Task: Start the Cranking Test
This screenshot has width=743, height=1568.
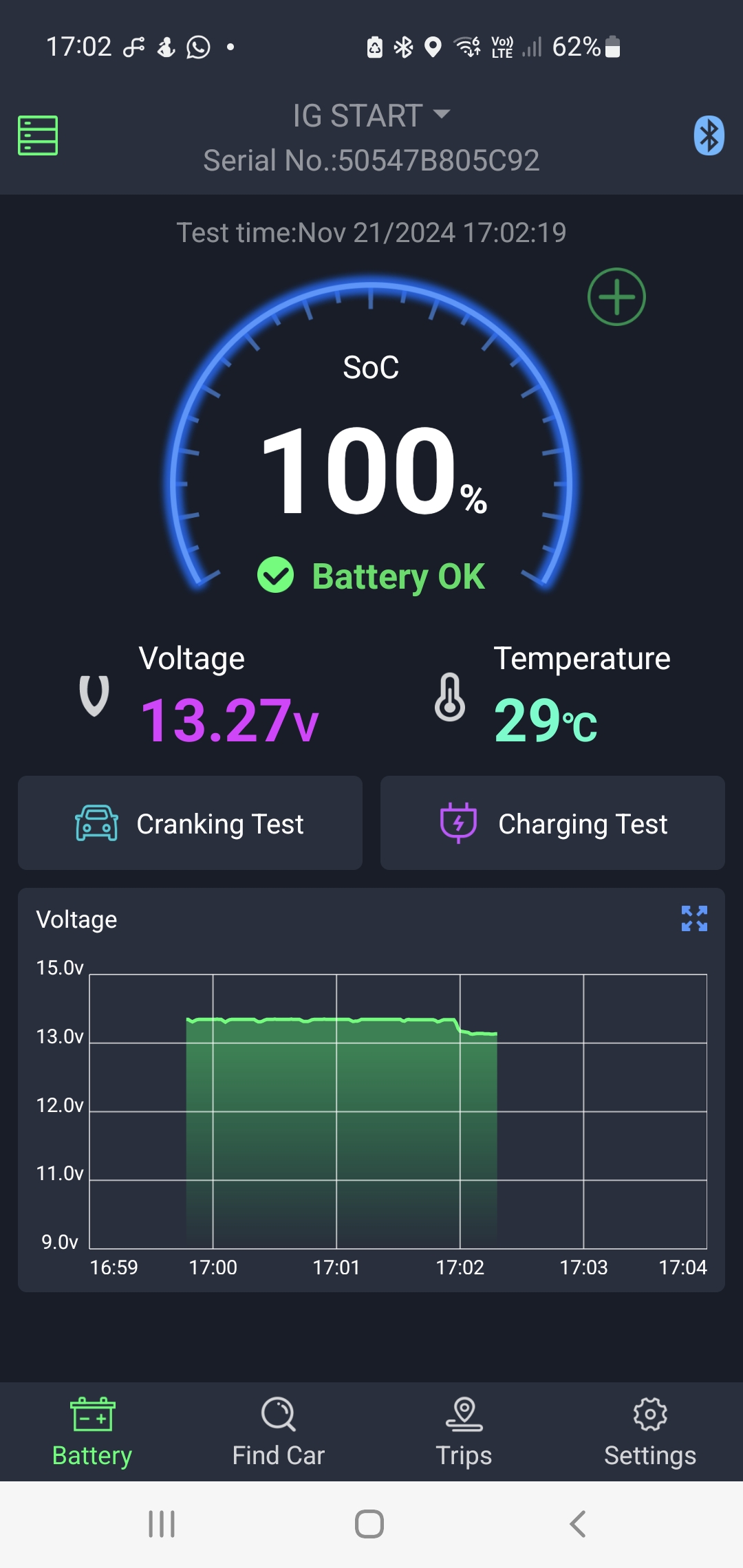Action: pos(190,823)
